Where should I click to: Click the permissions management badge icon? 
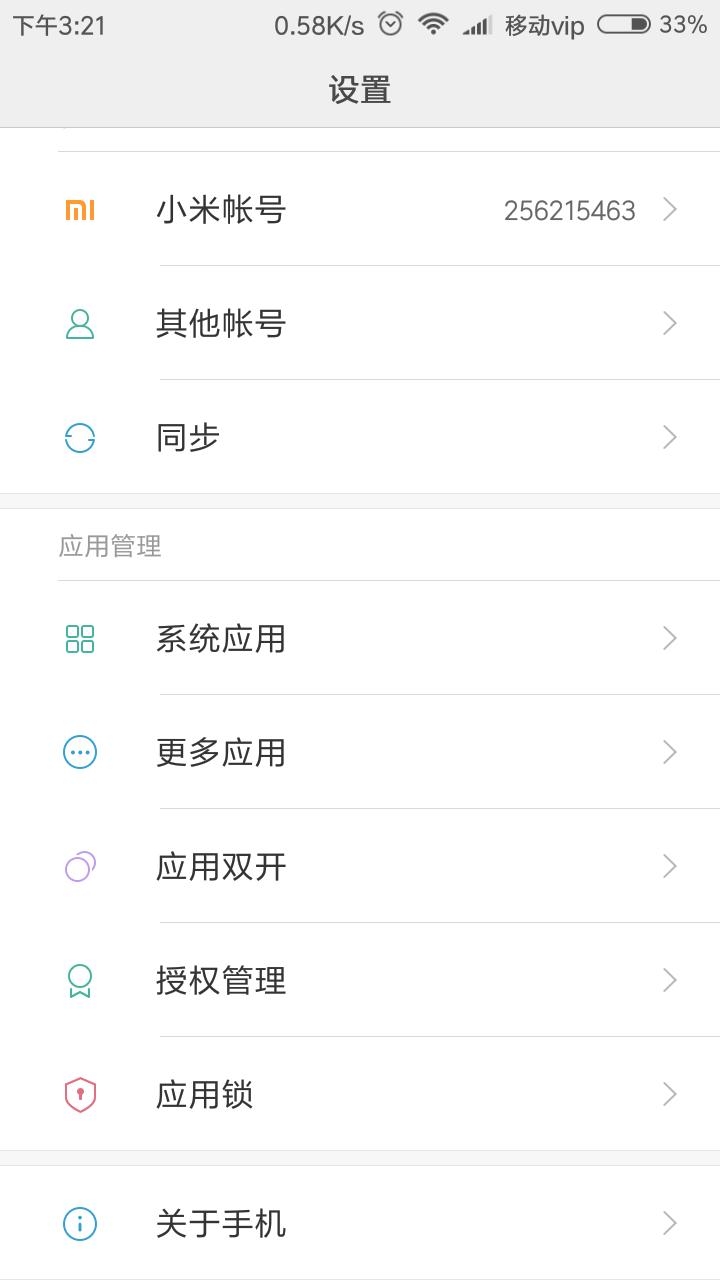point(80,980)
